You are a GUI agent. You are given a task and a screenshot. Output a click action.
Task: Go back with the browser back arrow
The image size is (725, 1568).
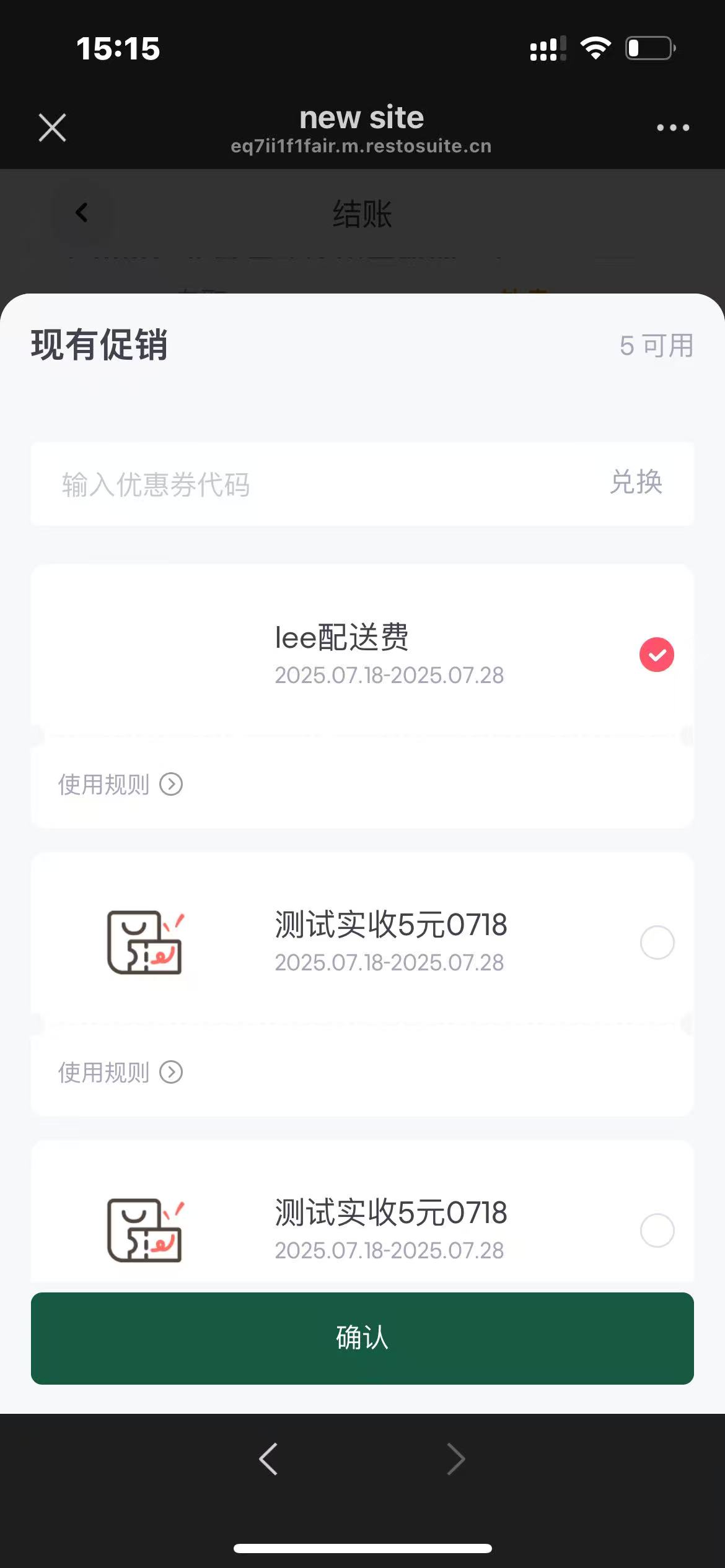(x=268, y=1459)
